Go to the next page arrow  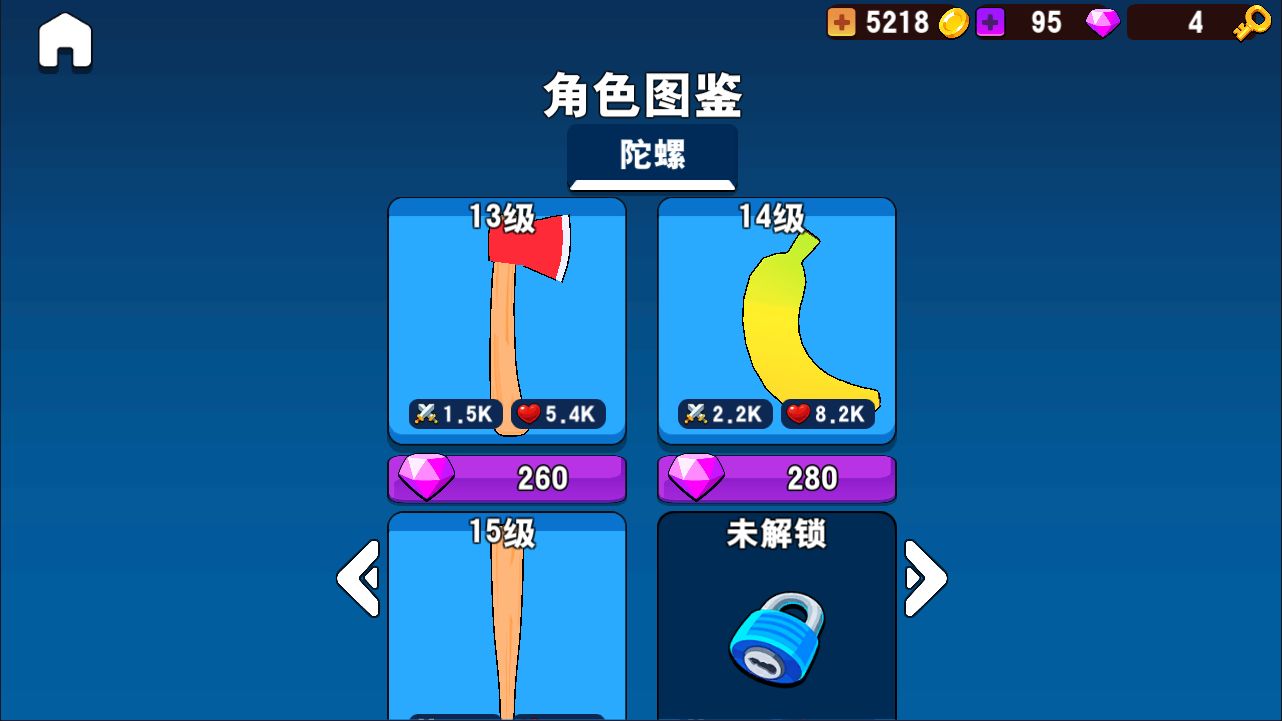(925, 578)
